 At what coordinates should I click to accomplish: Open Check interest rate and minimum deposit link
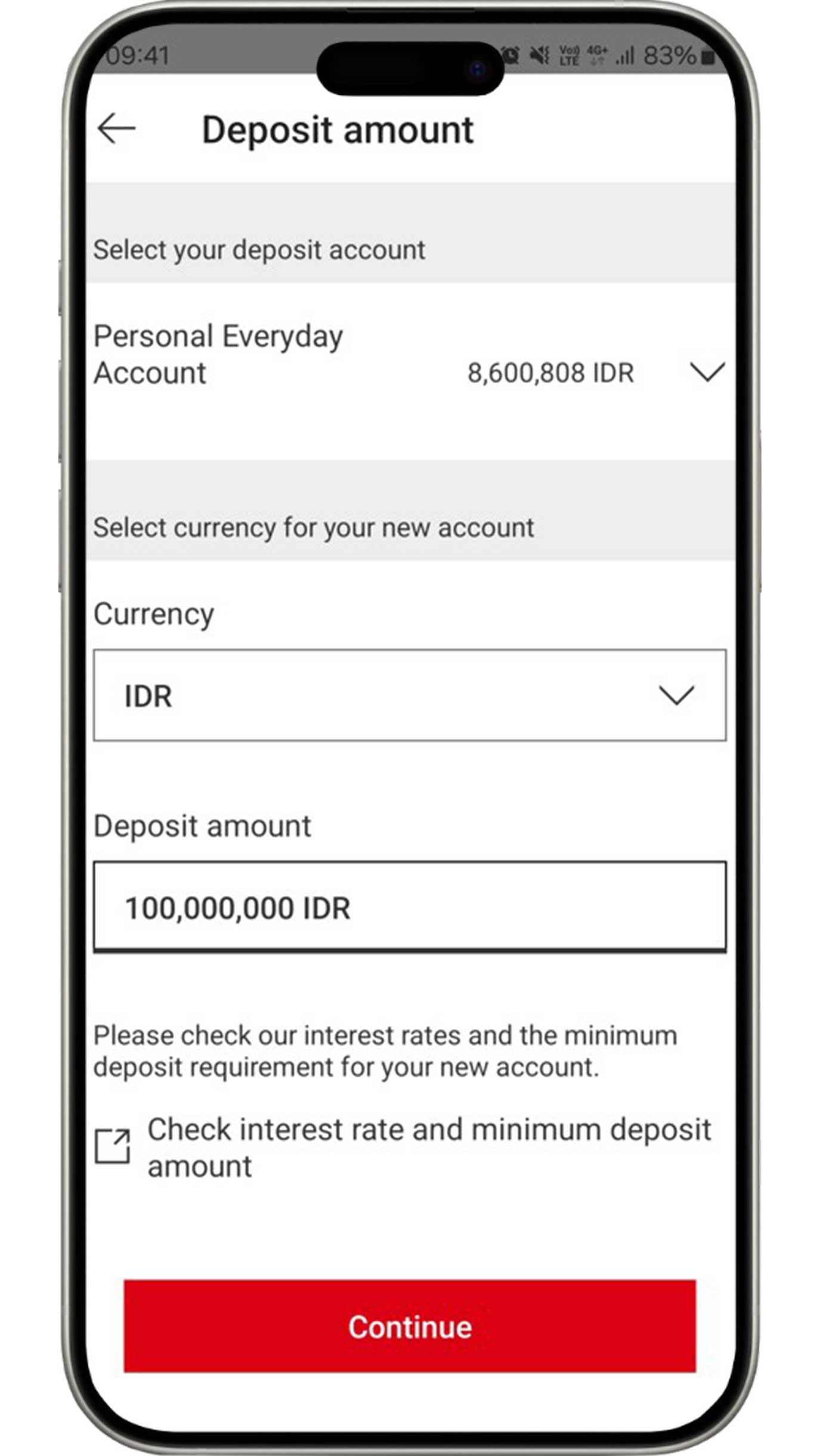click(x=404, y=1147)
